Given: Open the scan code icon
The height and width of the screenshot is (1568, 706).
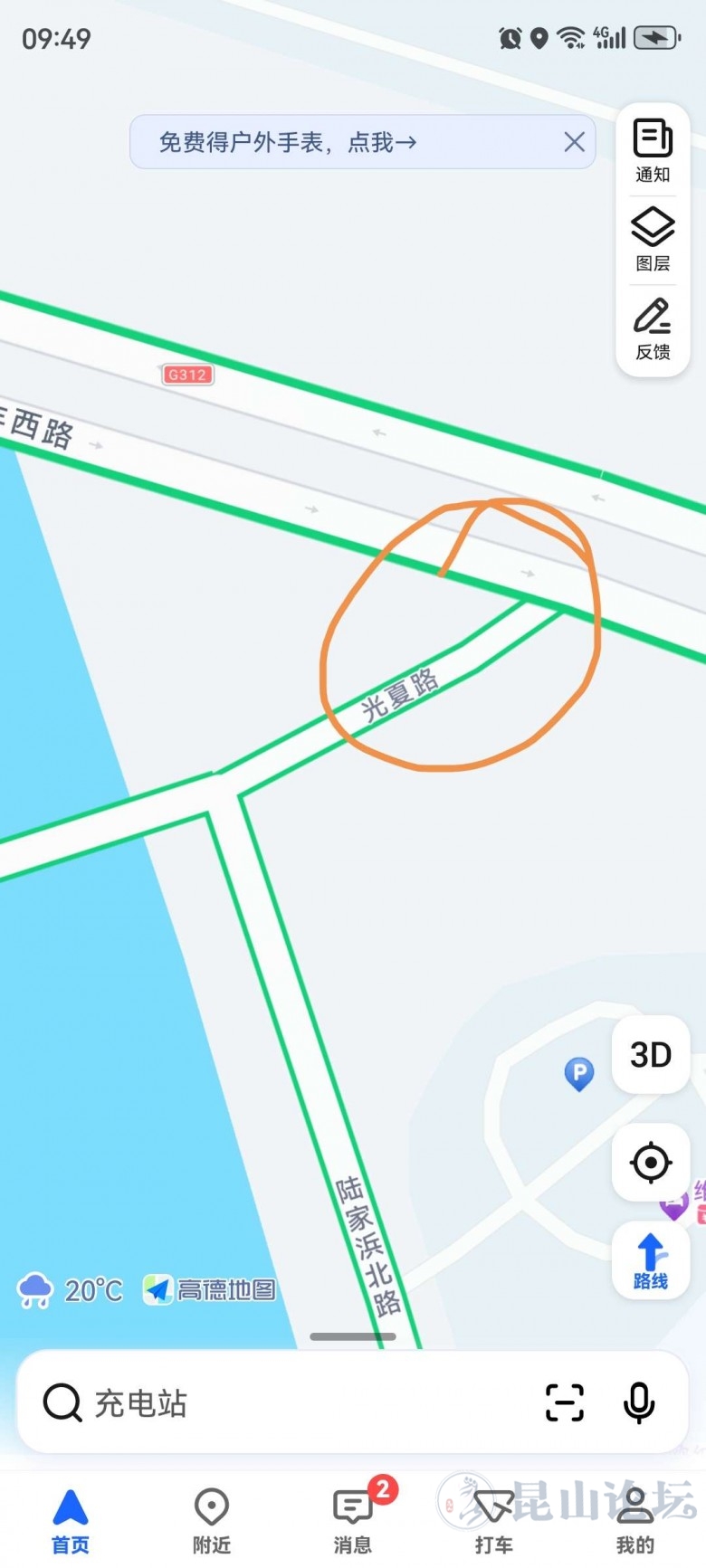Looking at the screenshot, I should pos(565,1403).
